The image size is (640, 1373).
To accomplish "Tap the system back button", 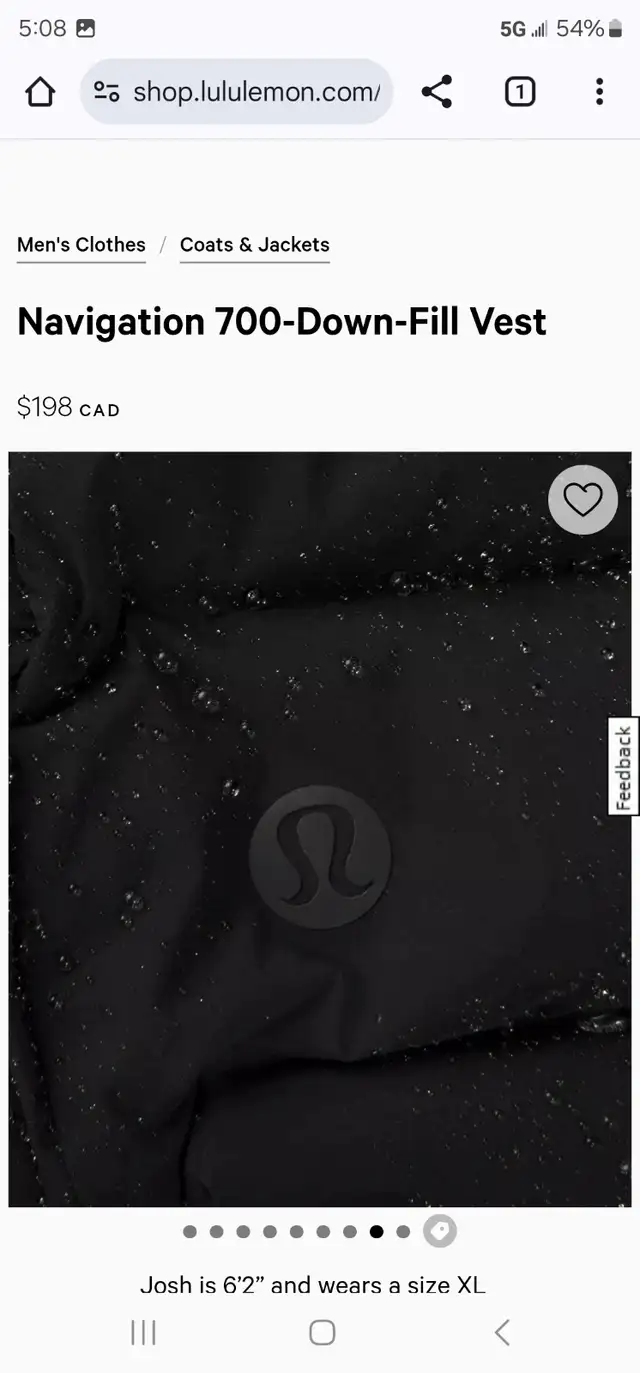I will (502, 1332).
